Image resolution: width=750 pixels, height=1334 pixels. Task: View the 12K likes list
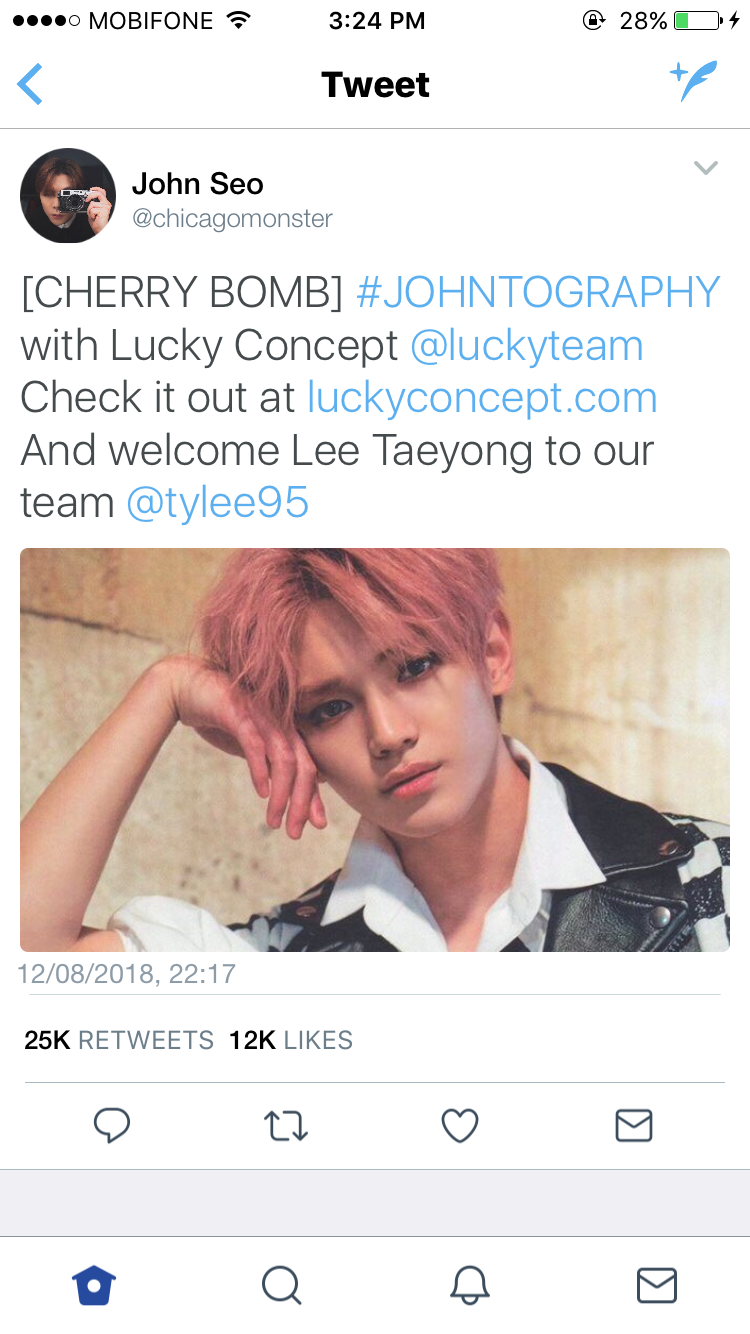tap(291, 1040)
